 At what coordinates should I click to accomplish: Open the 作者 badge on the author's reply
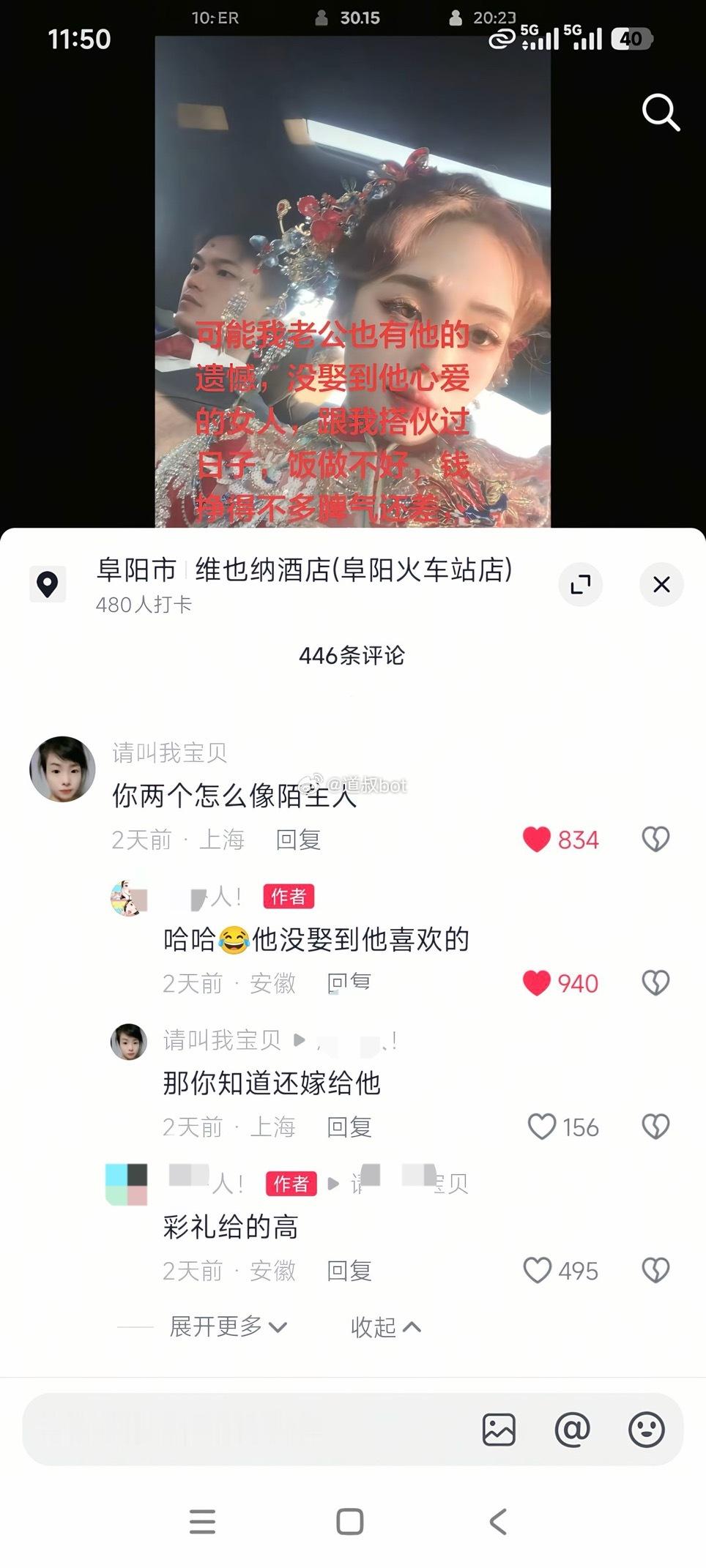pos(289,896)
